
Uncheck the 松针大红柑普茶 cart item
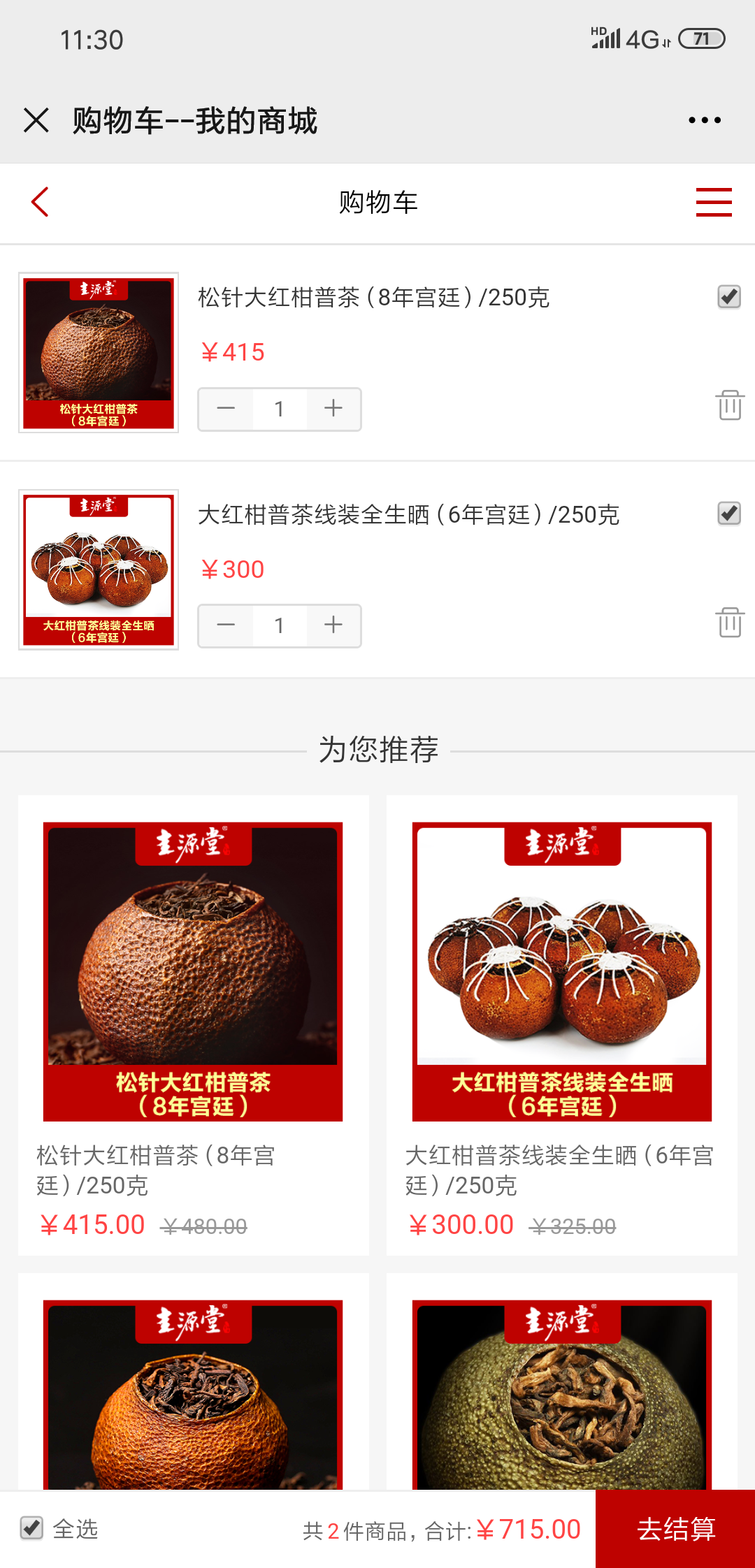[x=729, y=297]
